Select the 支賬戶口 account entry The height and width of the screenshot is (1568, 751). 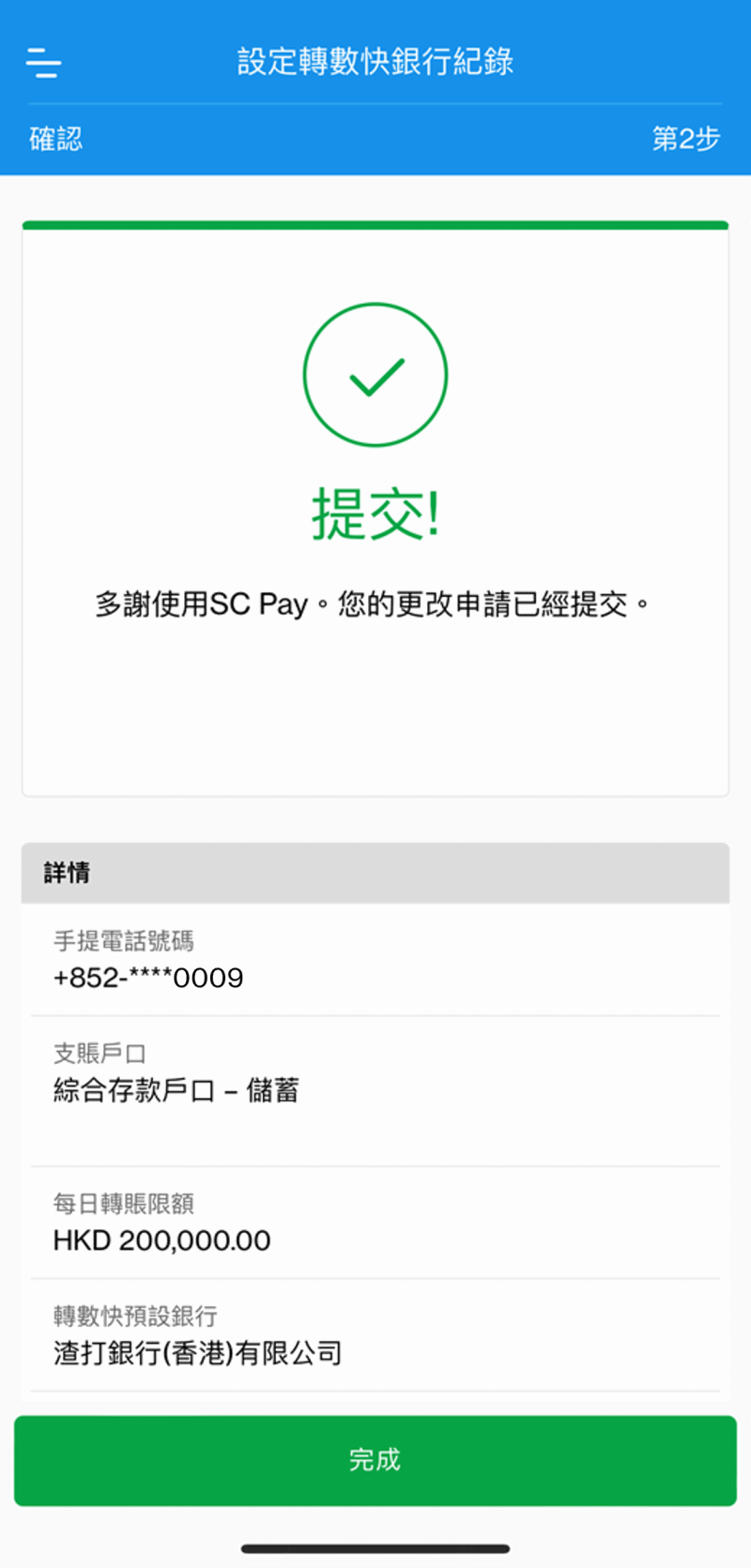pyautogui.click(x=99, y=1052)
